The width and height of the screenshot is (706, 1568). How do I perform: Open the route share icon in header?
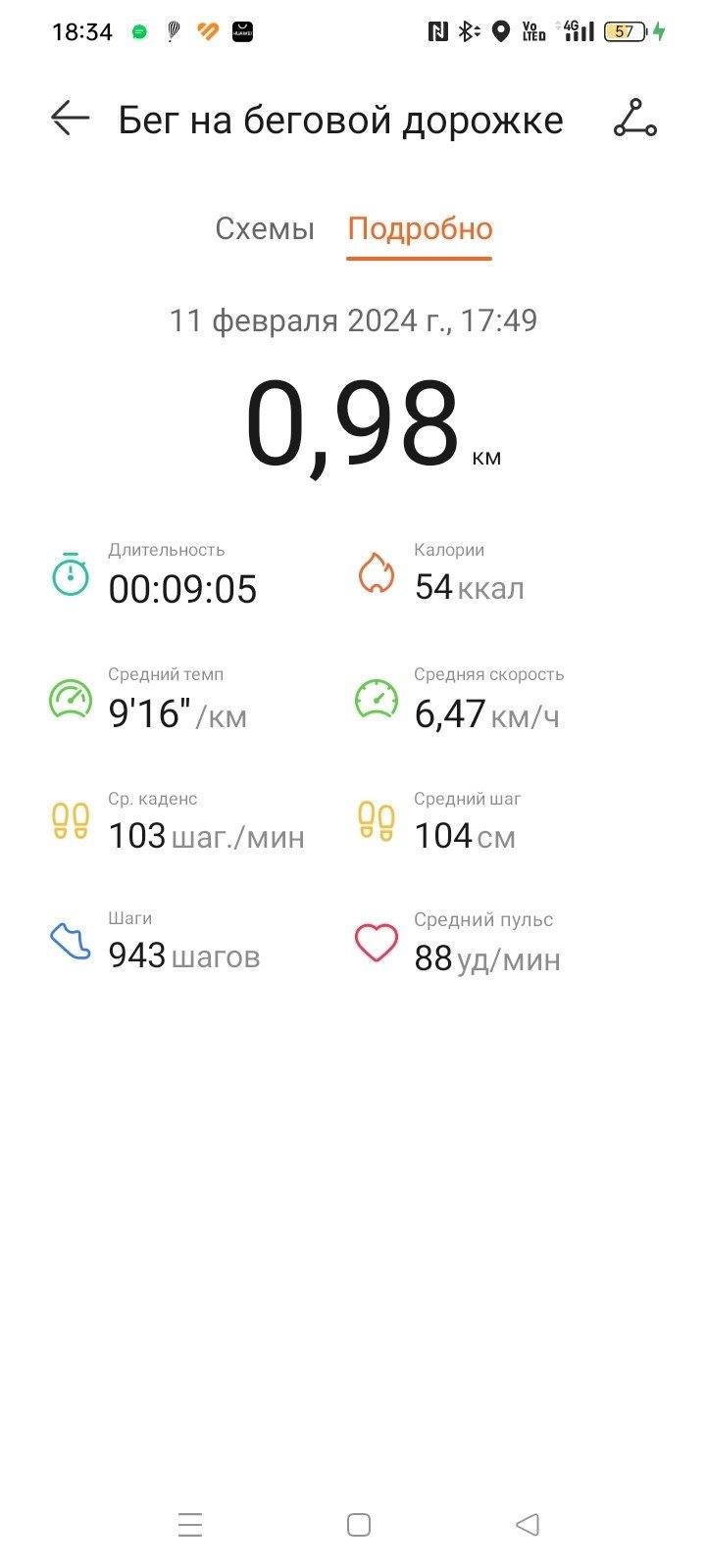[x=635, y=119]
